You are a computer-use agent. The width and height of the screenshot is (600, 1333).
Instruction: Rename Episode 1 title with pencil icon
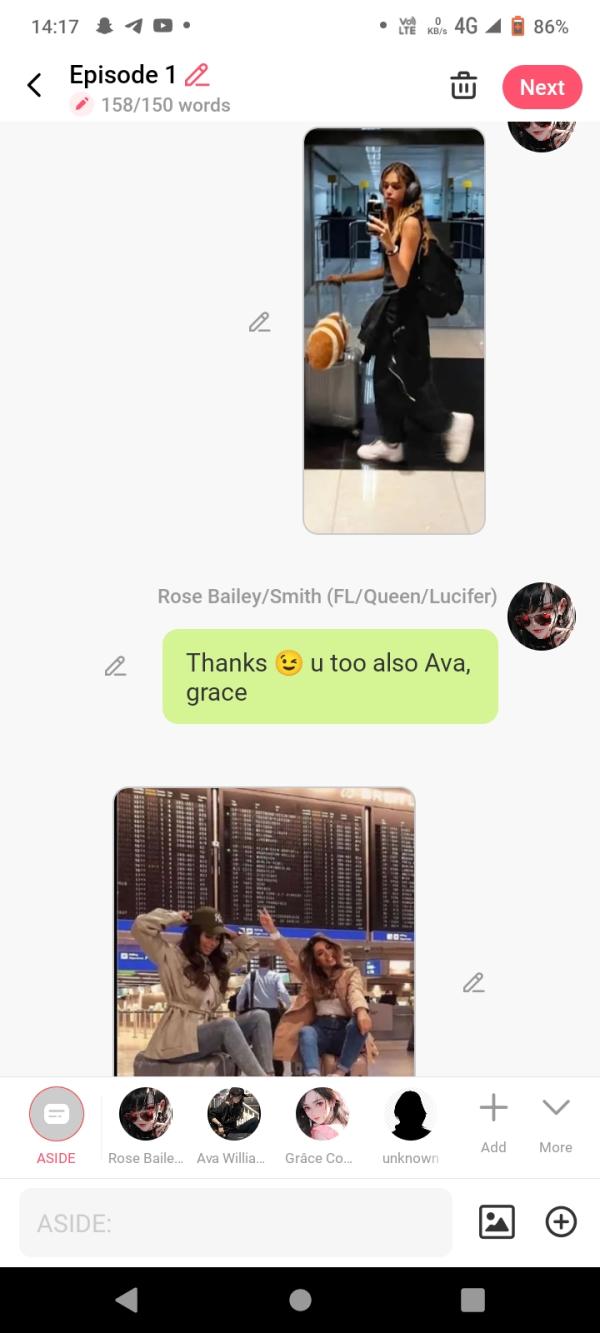tap(197, 75)
